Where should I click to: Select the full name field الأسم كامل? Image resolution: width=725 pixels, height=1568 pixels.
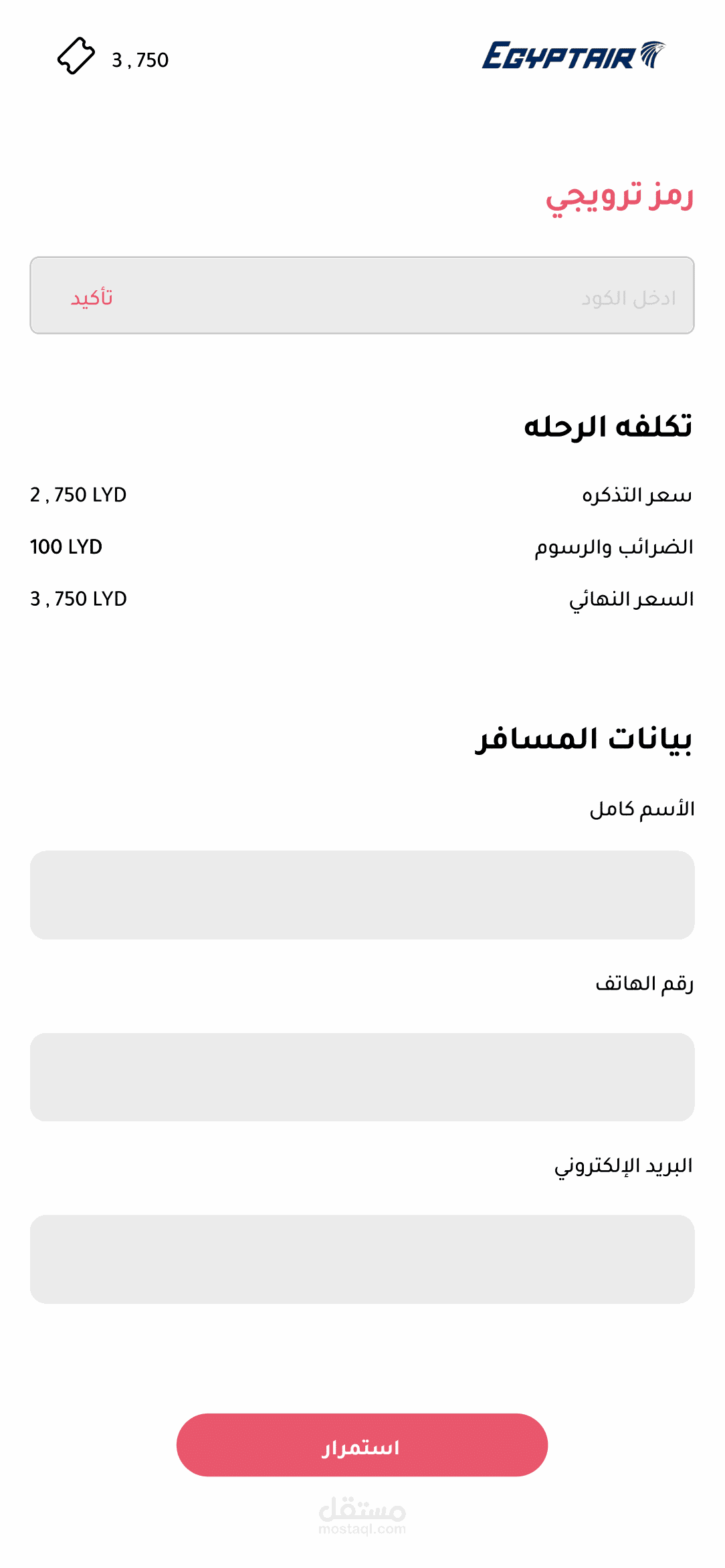tap(362, 895)
